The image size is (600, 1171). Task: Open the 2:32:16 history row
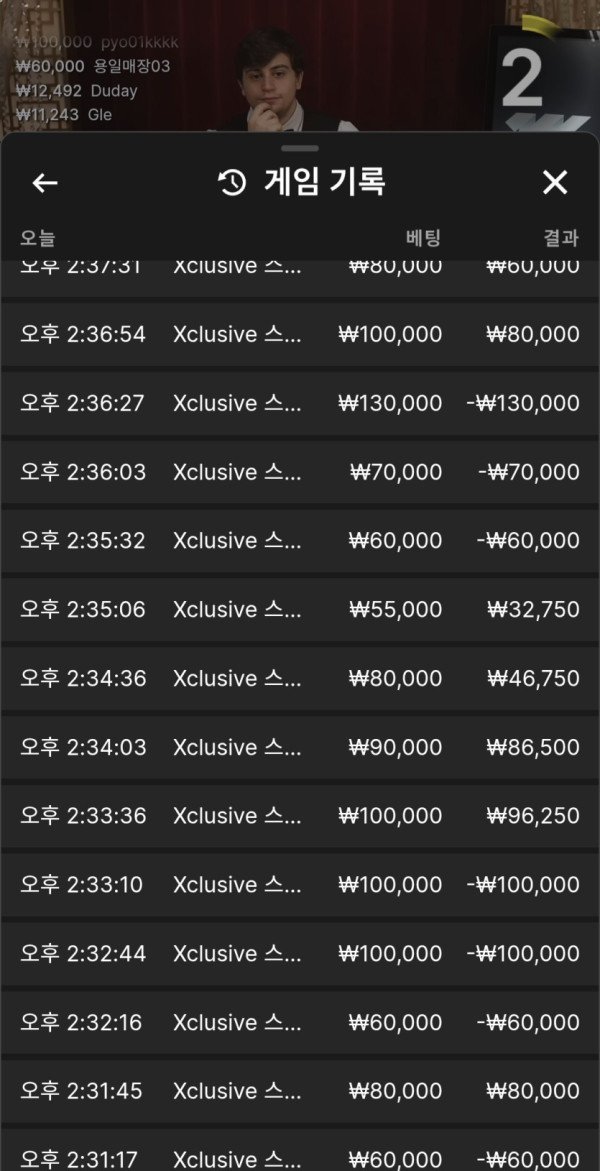[x=300, y=1022]
